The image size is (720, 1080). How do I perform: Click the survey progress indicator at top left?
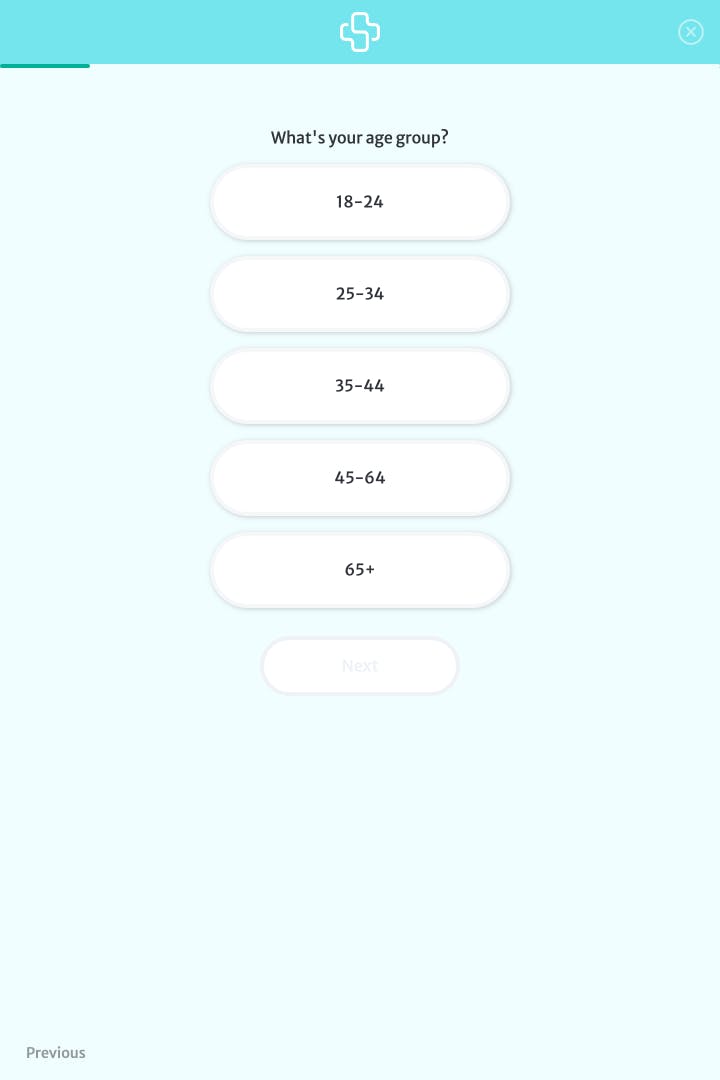point(45,66)
